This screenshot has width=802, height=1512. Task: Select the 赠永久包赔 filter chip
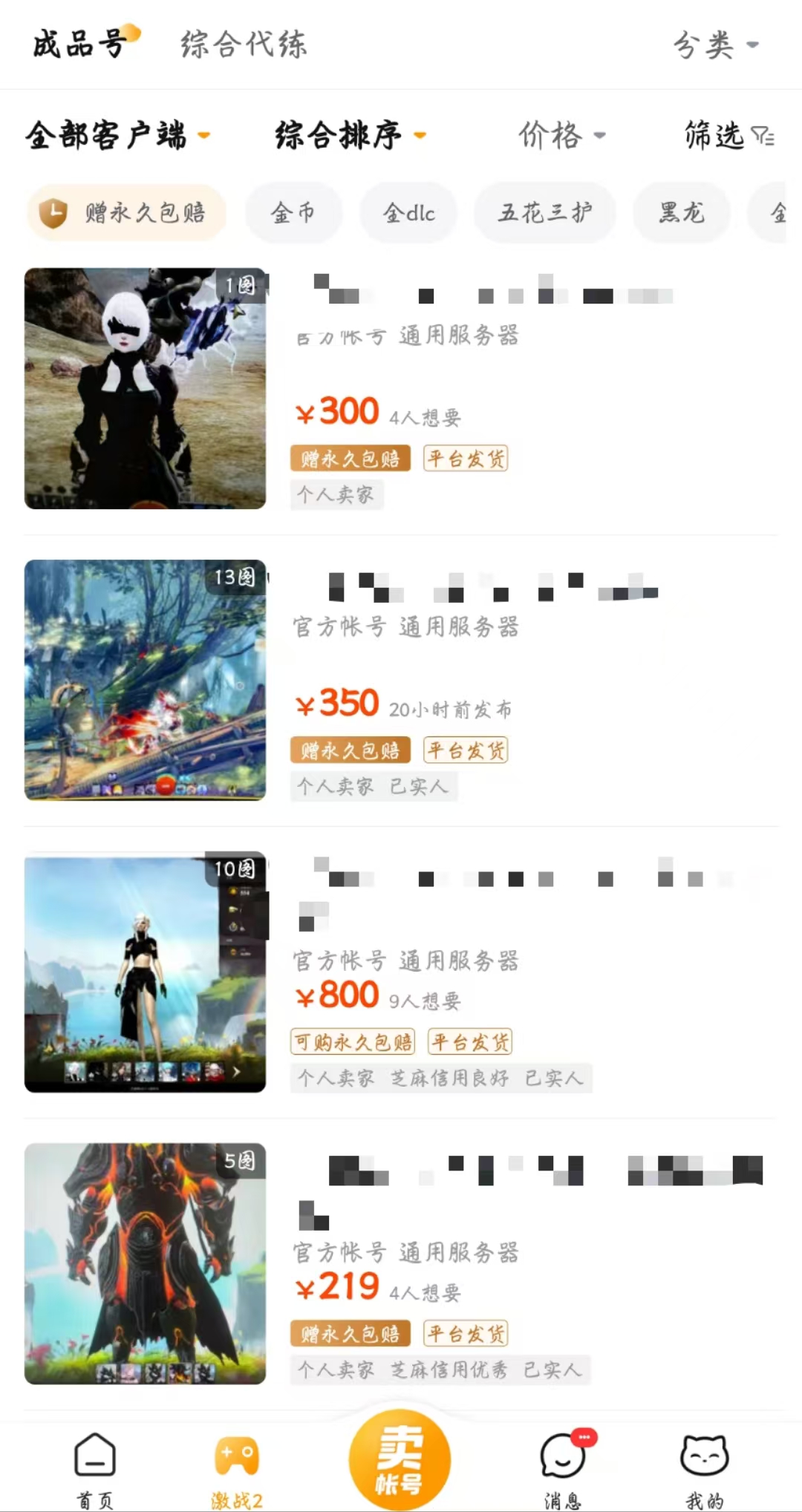127,213
